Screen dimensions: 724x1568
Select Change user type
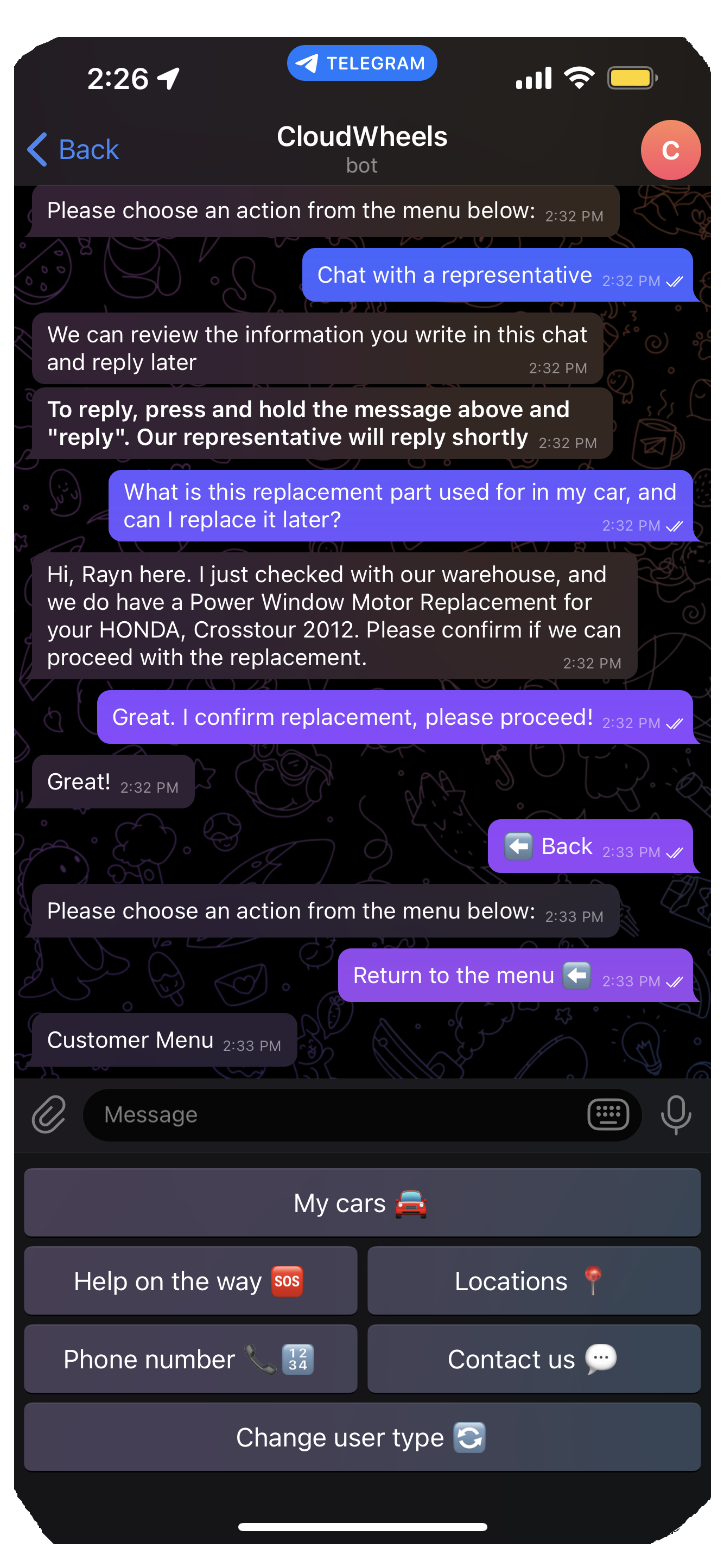[361, 1437]
